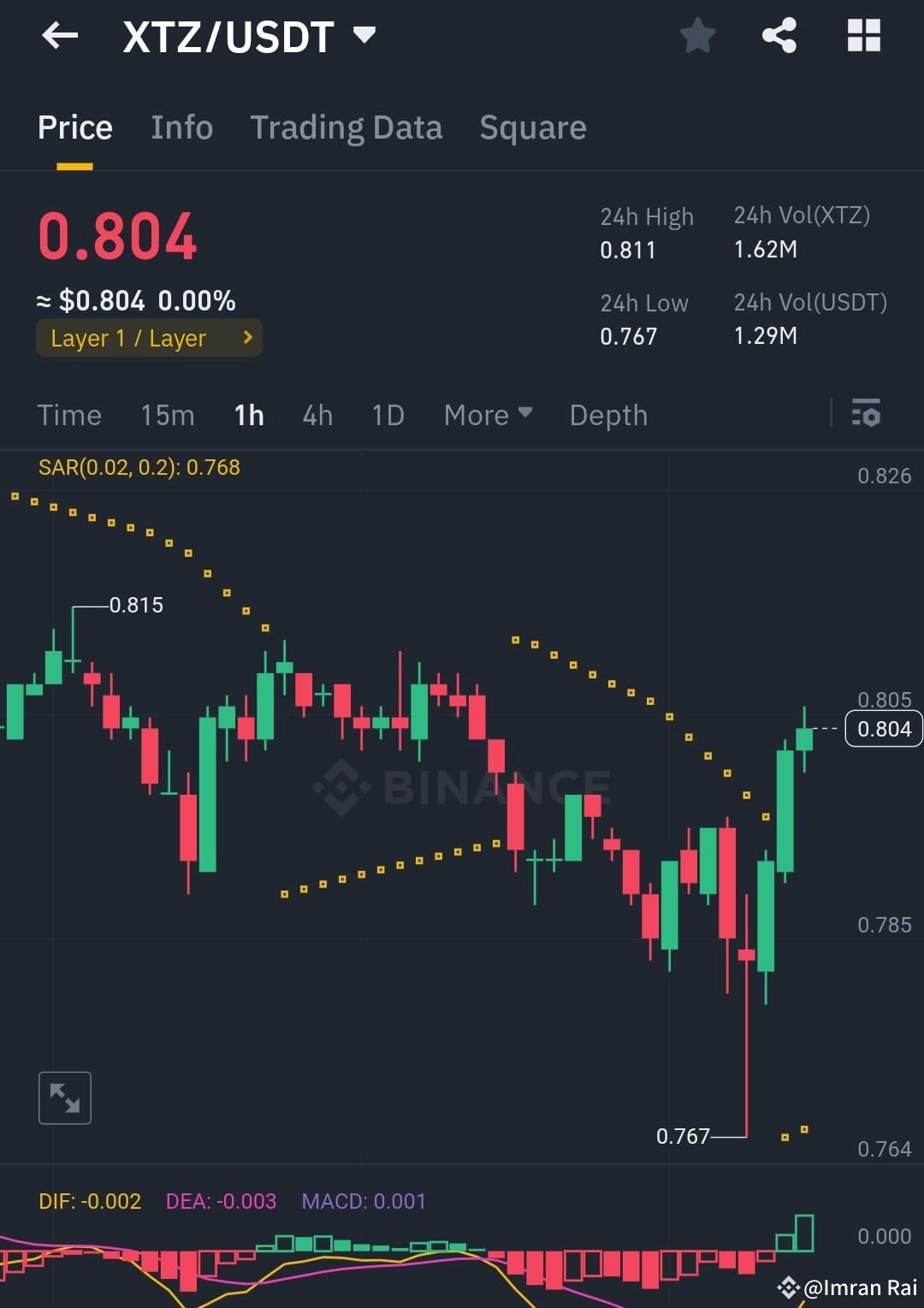Screen dimensions: 924x1308
Task: Open the Square tab
Action: point(532,127)
